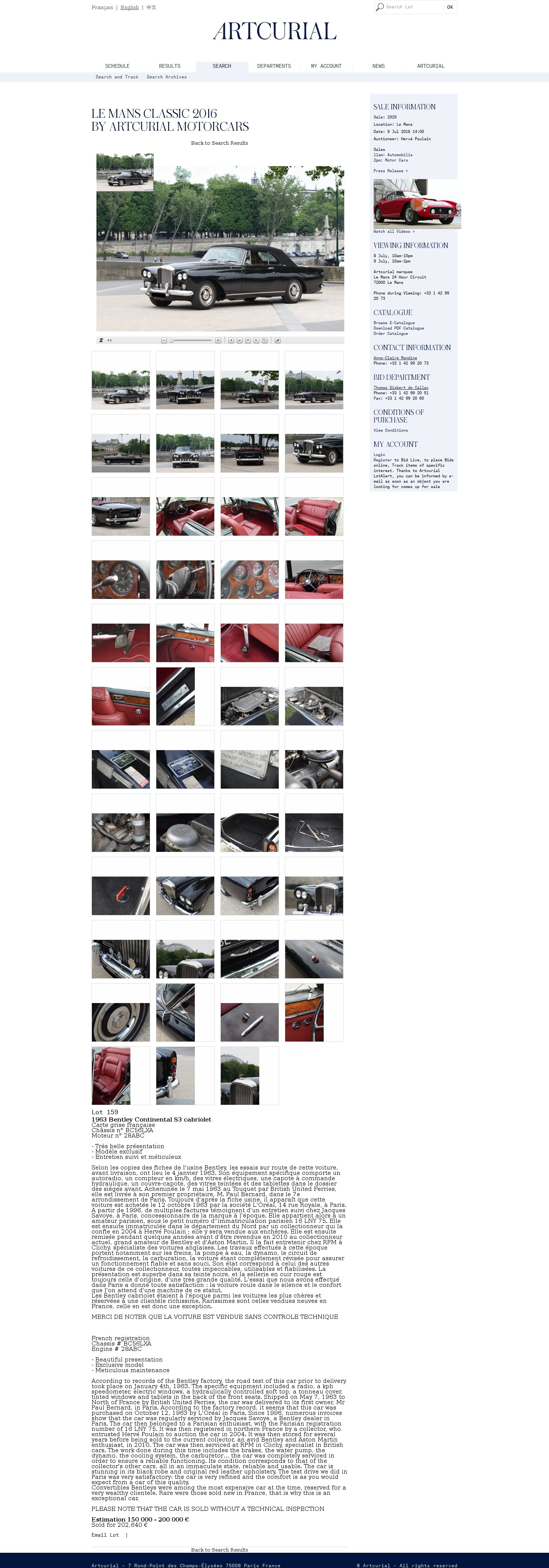Viewport: 549px width, 1568px height.
Task: Open Browse E-Catalogue link
Action: click(393, 323)
